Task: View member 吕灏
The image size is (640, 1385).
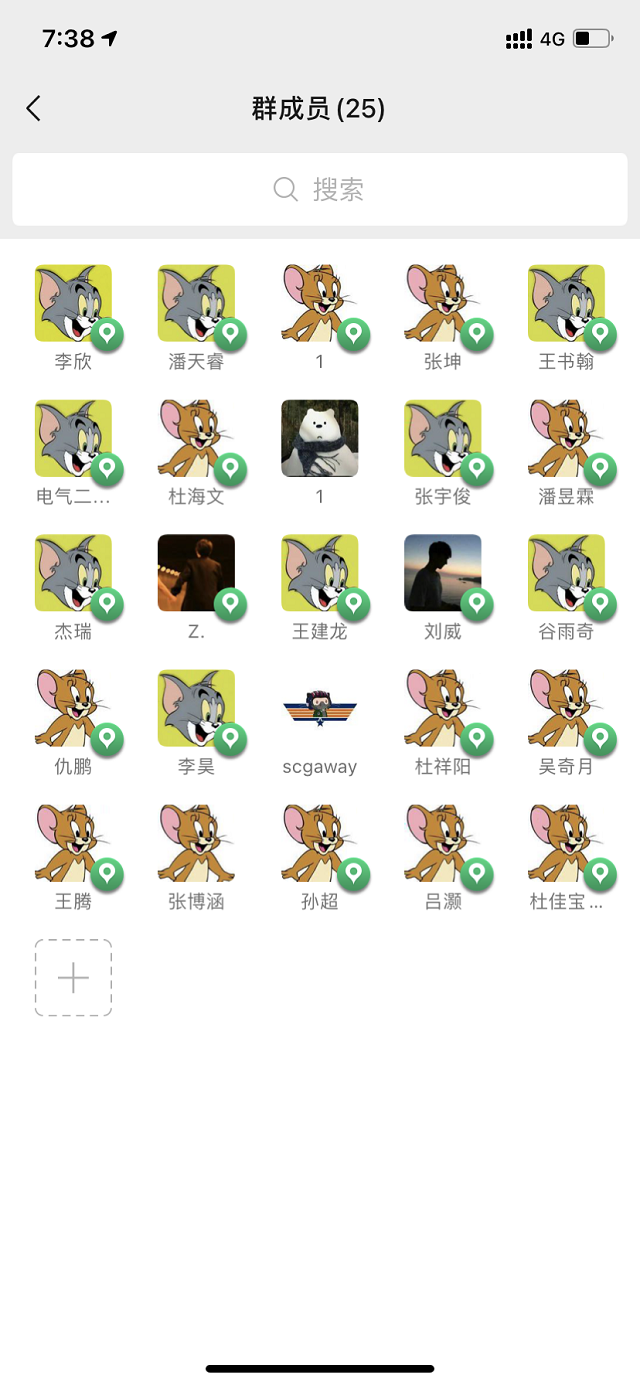Action: coord(442,843)
